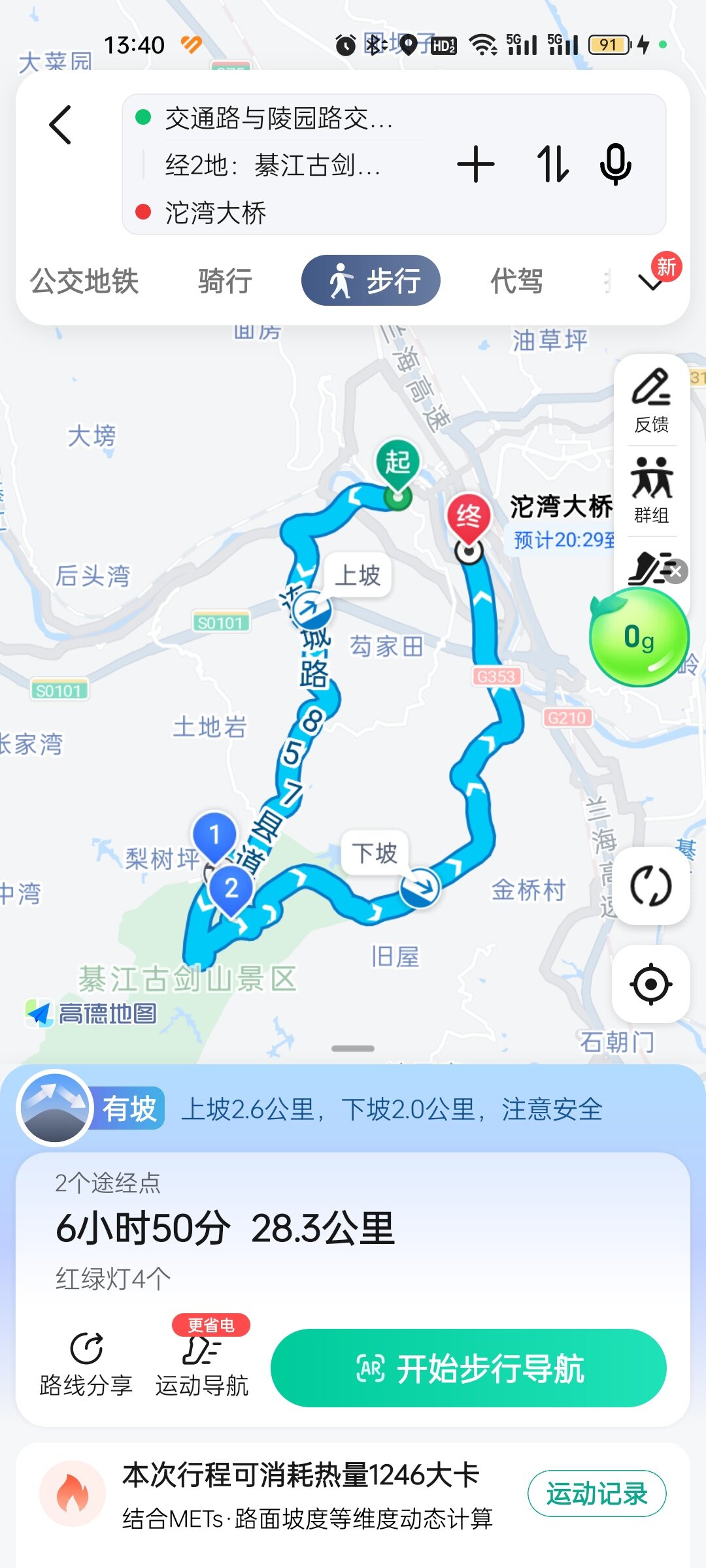Add a waypoint with the plus icon
Viewport: 706px width, 1568px height.
click(x=475, y=164)
